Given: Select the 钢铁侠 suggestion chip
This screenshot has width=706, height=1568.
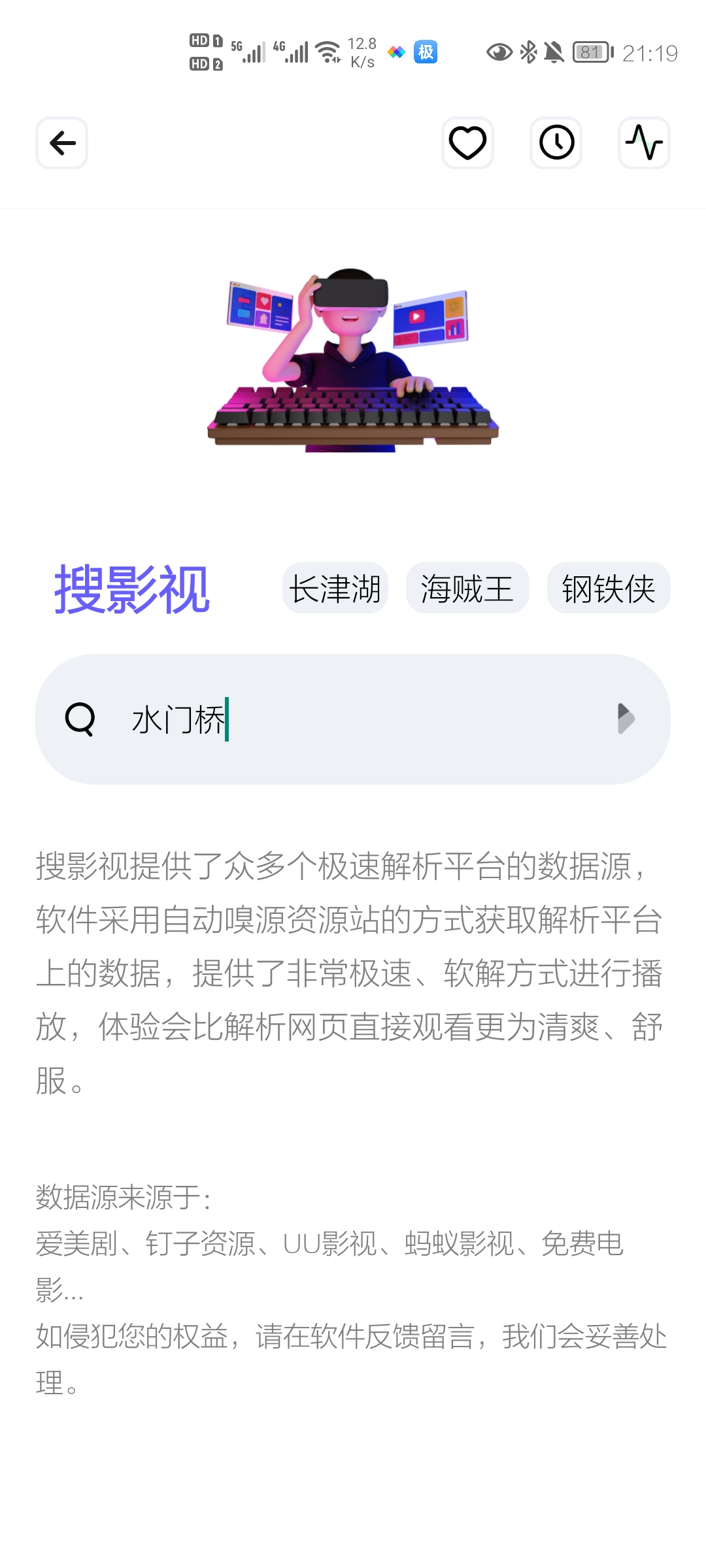Looking at the screenshot, I should click(x=609, y=588).
